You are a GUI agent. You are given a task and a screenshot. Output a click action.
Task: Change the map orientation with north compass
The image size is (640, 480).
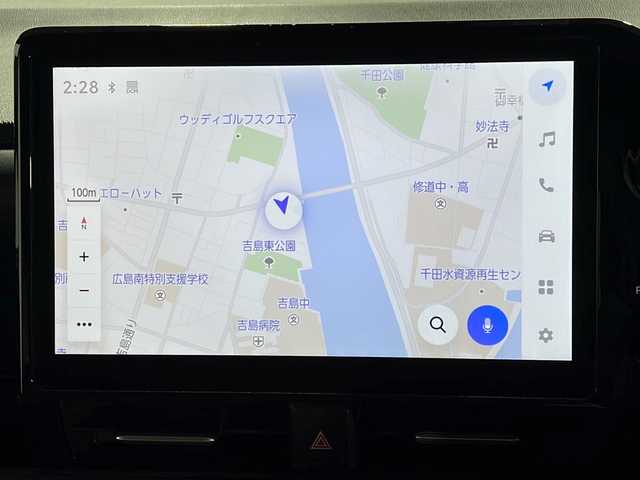coord(84,222)
